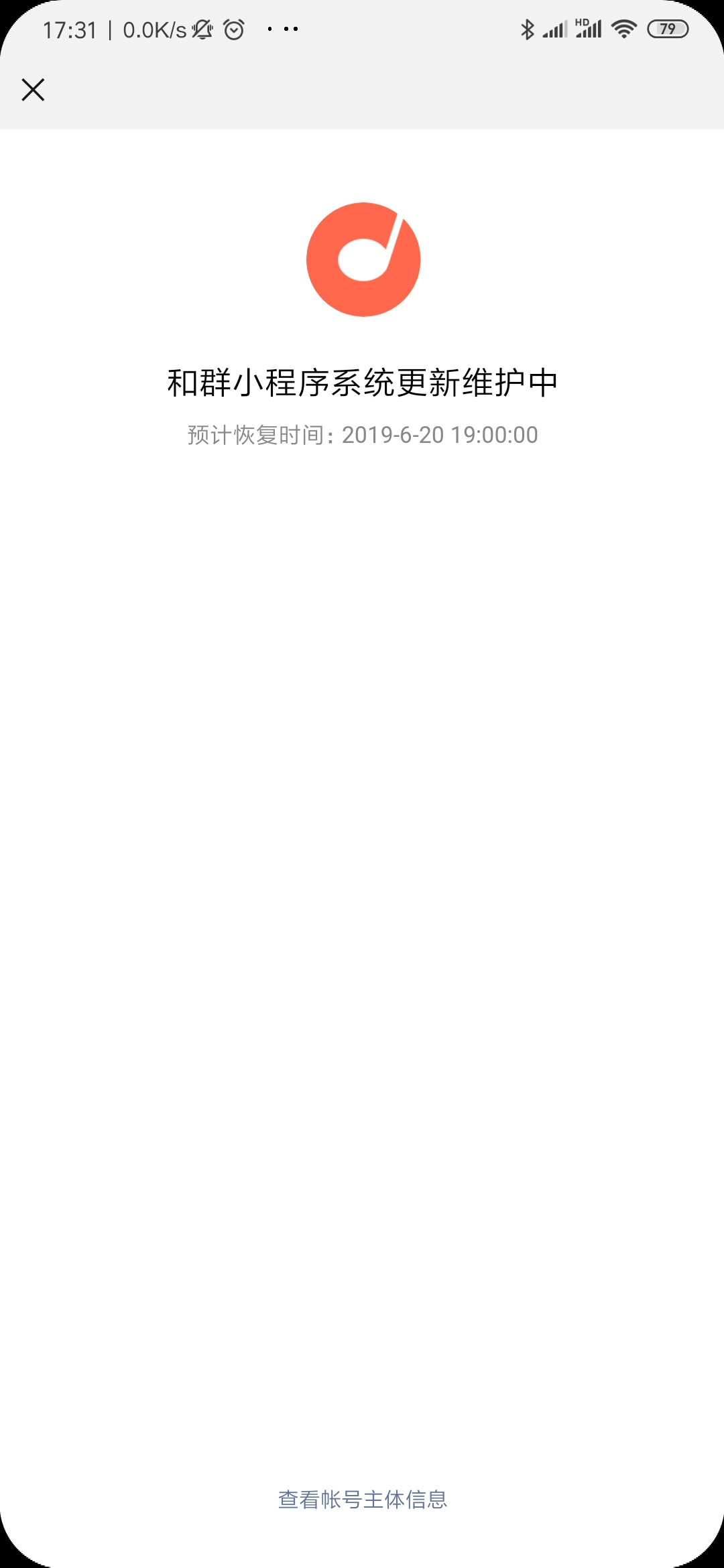The height and width of the screenshot is (1568, 724).
Task: Open the 查看帐号主体信息 link
Action: coord(362,1499)
